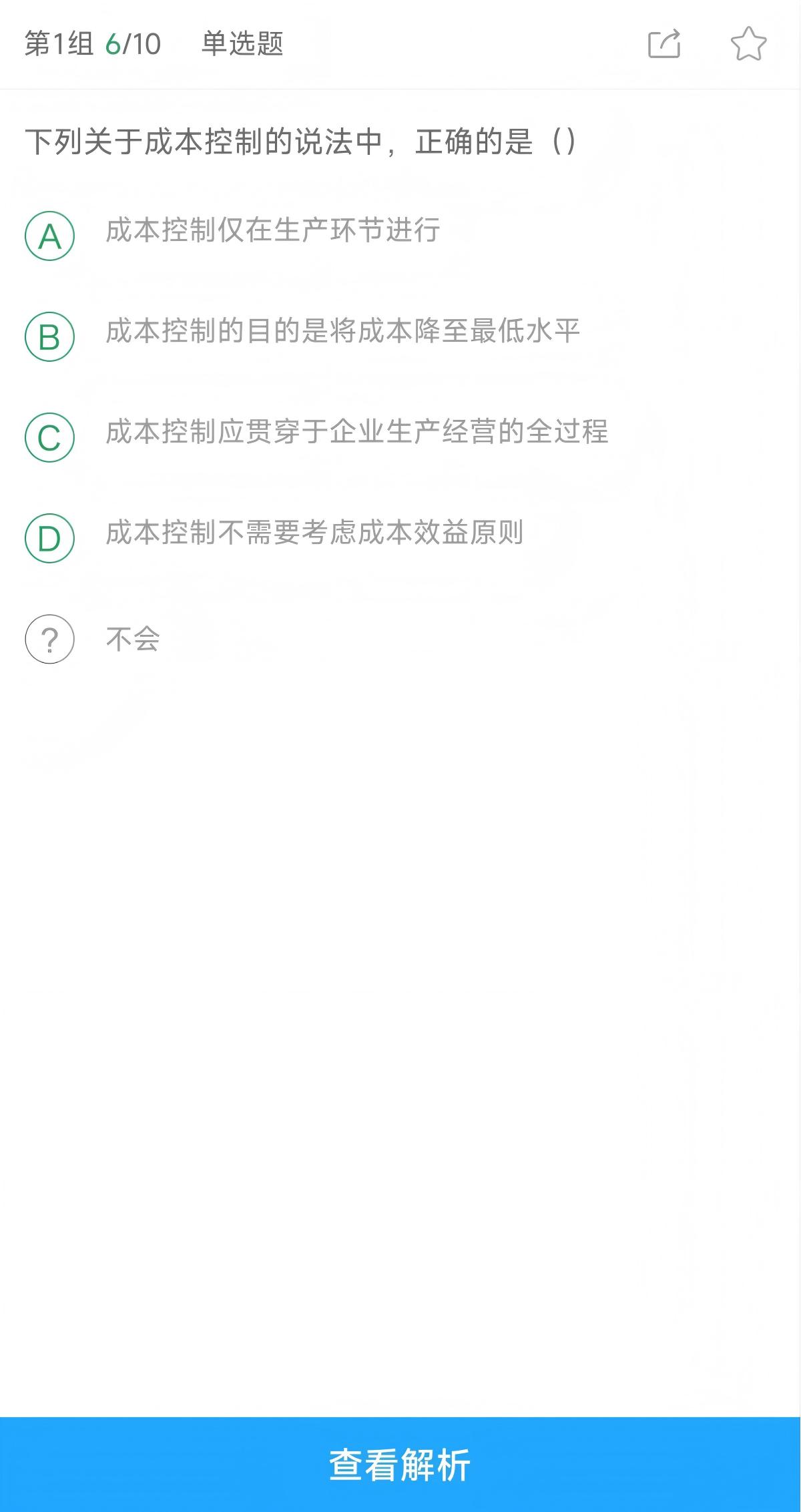Select answer option A
Screen dimensions: 801x1512
click(x=49, y=236)
